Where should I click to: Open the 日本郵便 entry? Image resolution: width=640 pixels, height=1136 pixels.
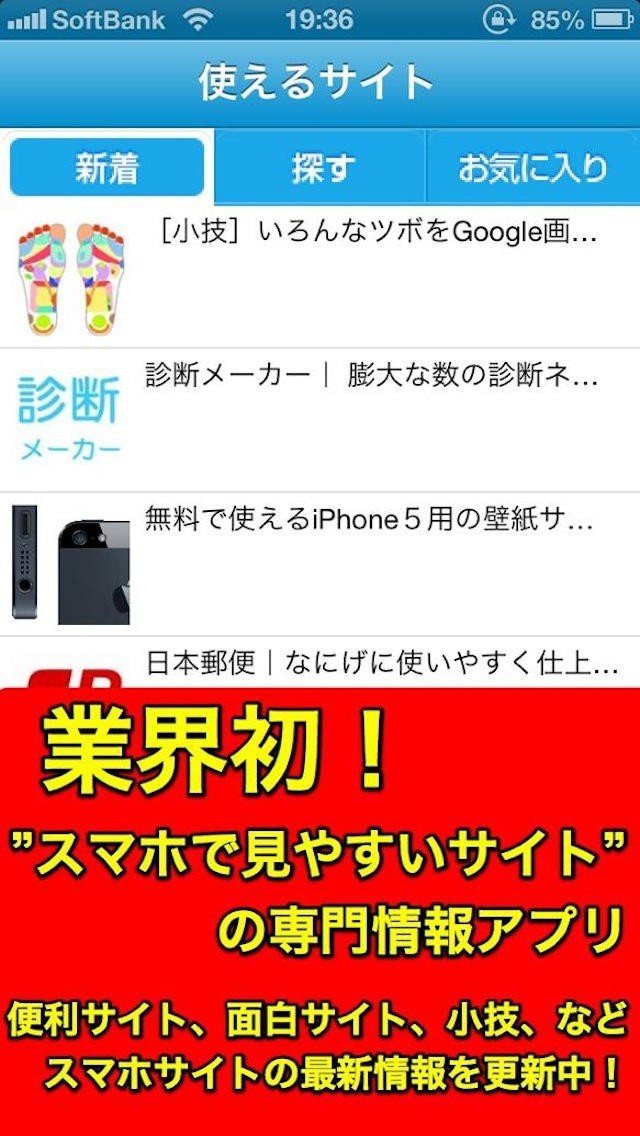point(382,661)
